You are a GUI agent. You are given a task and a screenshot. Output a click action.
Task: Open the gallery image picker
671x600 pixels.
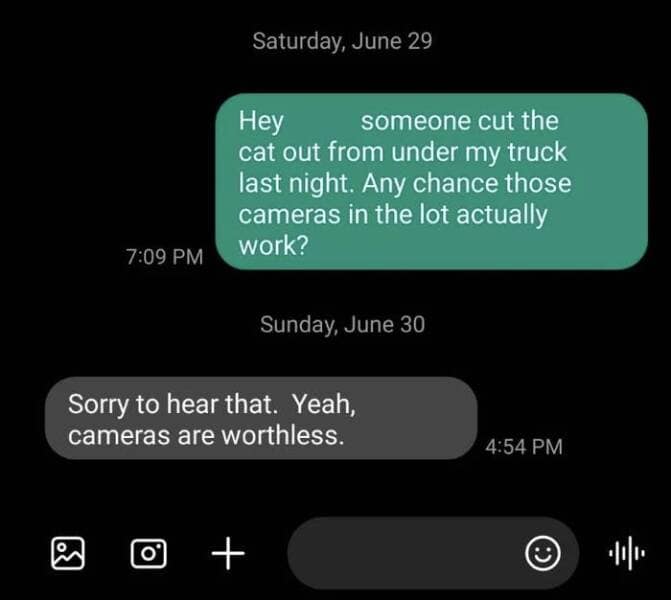point(68,552)
